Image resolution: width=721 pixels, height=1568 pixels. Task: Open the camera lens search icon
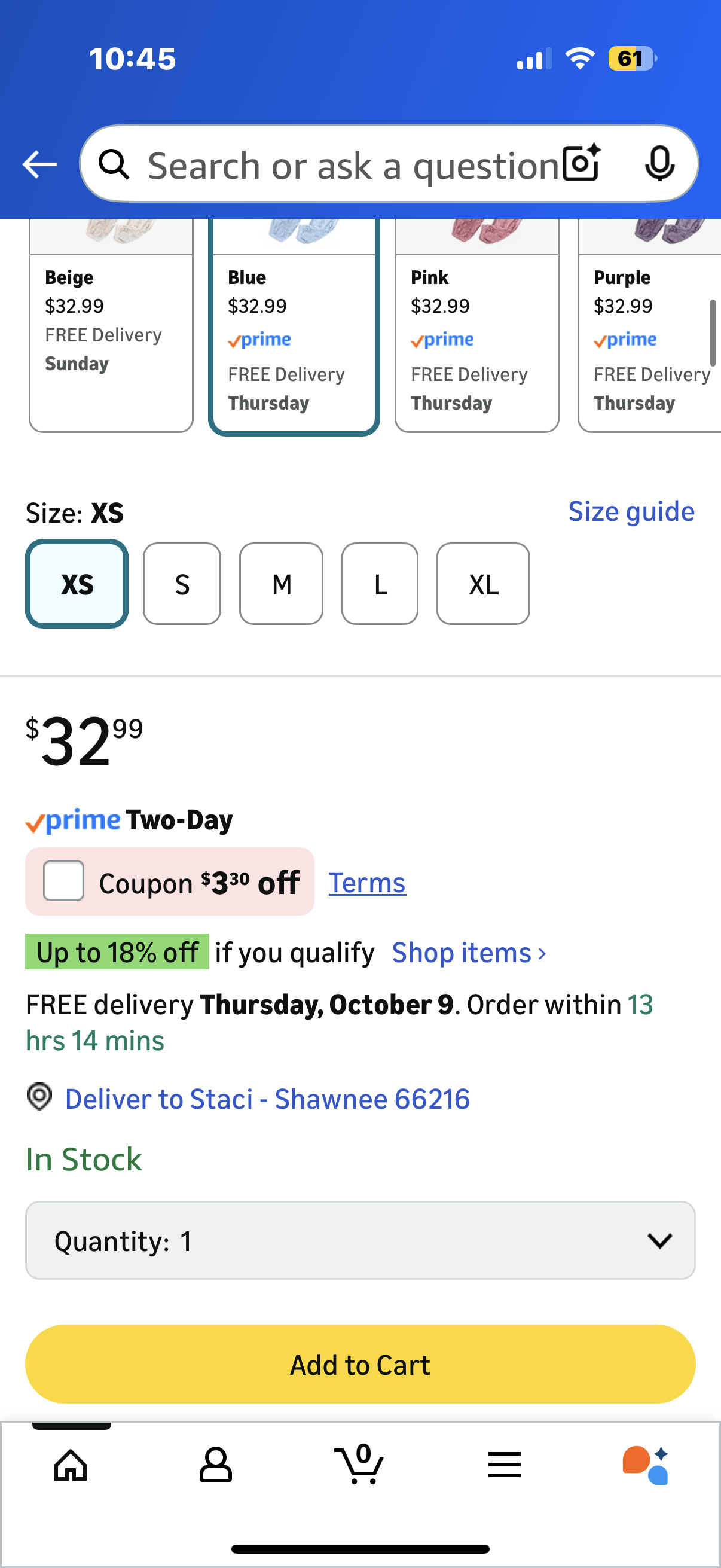point(581,163)
